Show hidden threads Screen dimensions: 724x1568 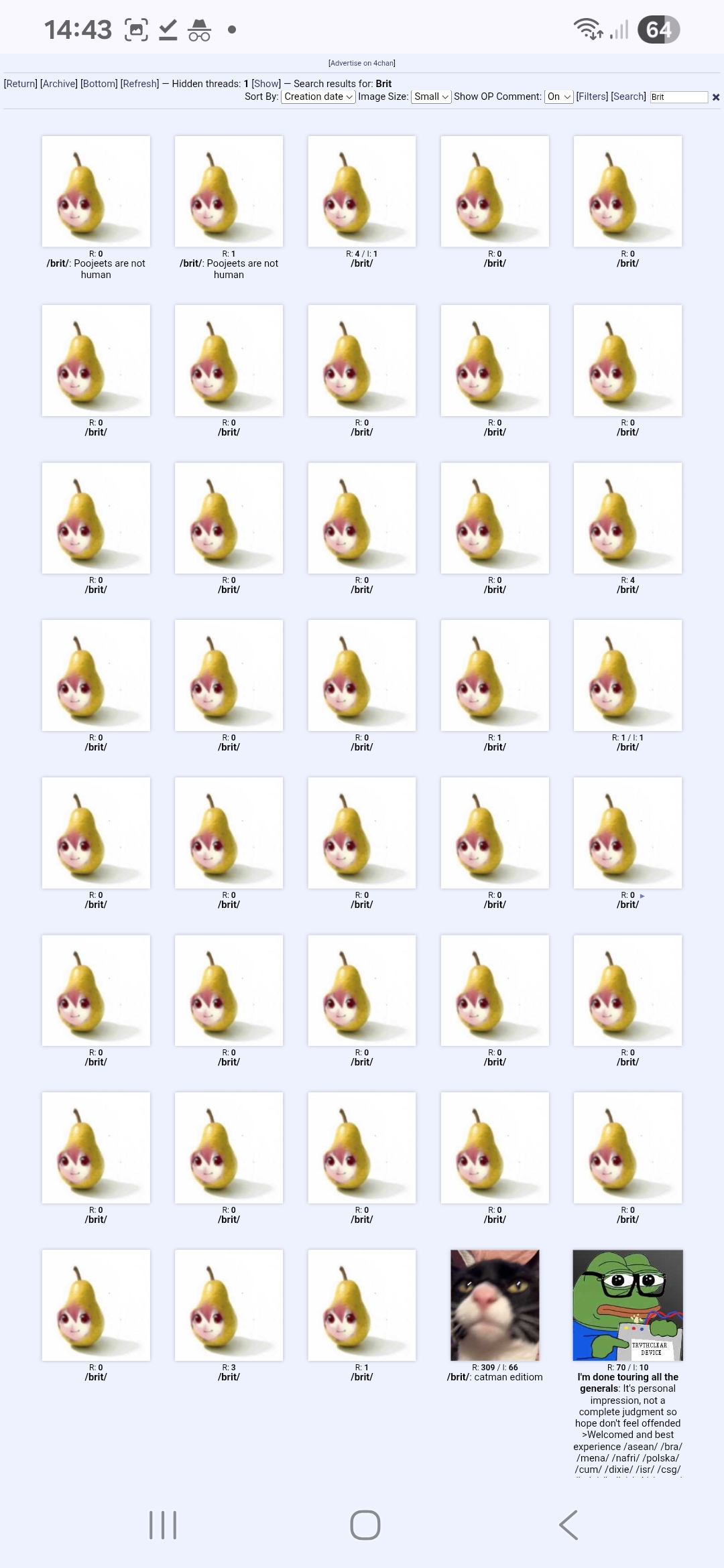point(266,84)
